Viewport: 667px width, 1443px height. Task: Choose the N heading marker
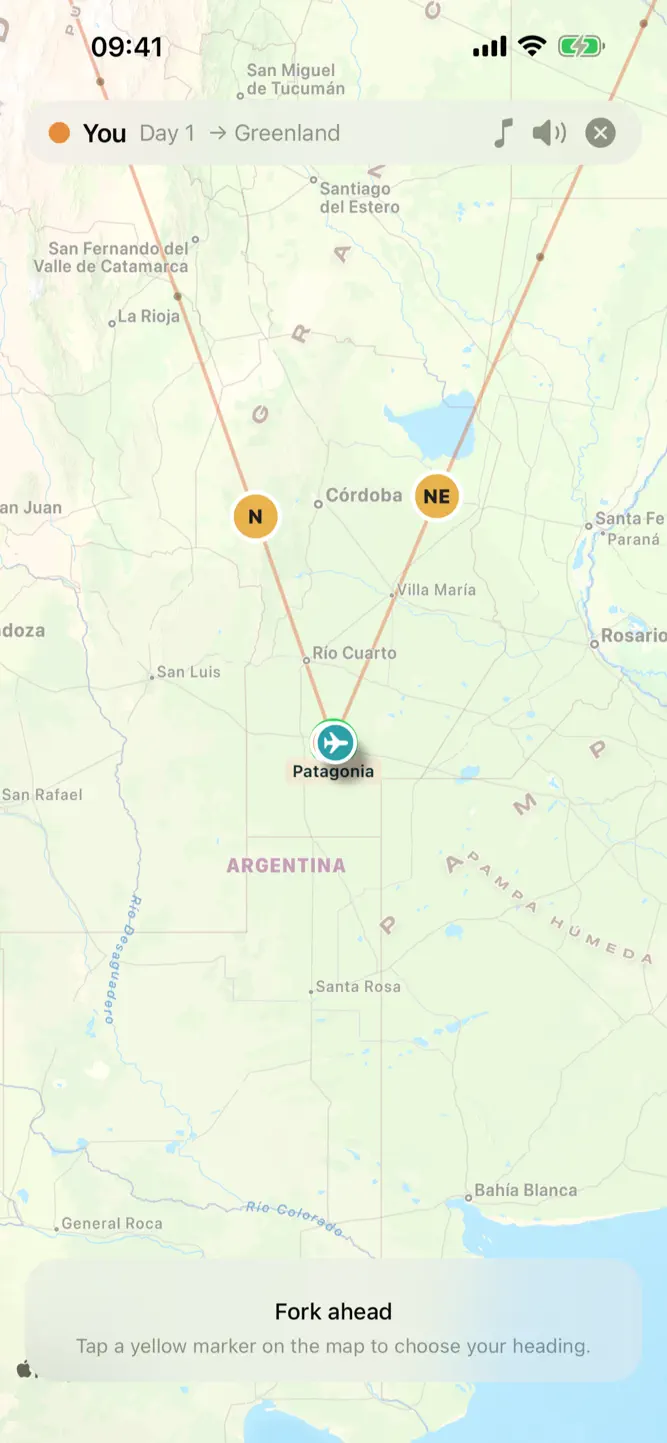tap(255, 517)
